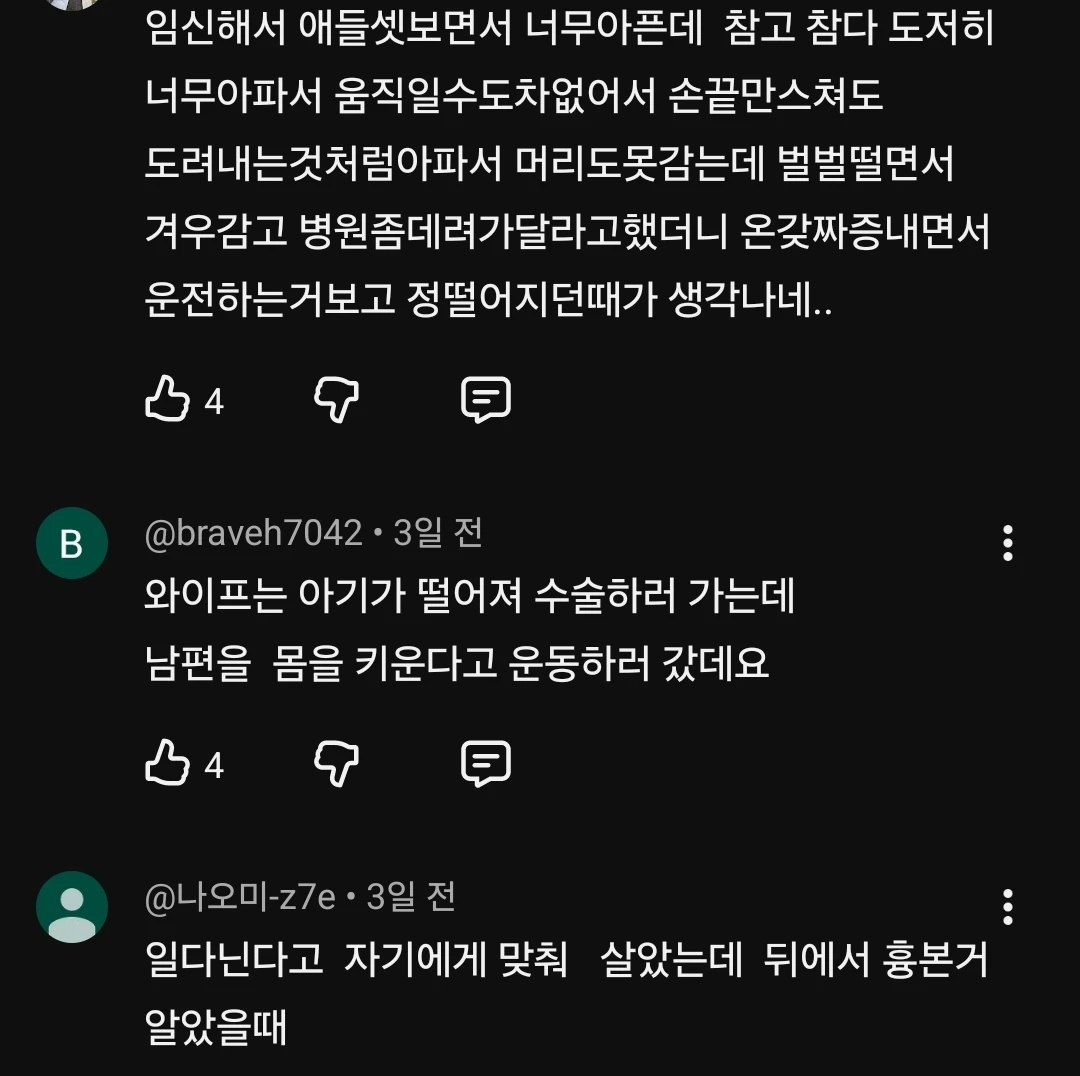Dislike the comment by @braveh7042
The image size is (1080, 1076).
[336, 764]
